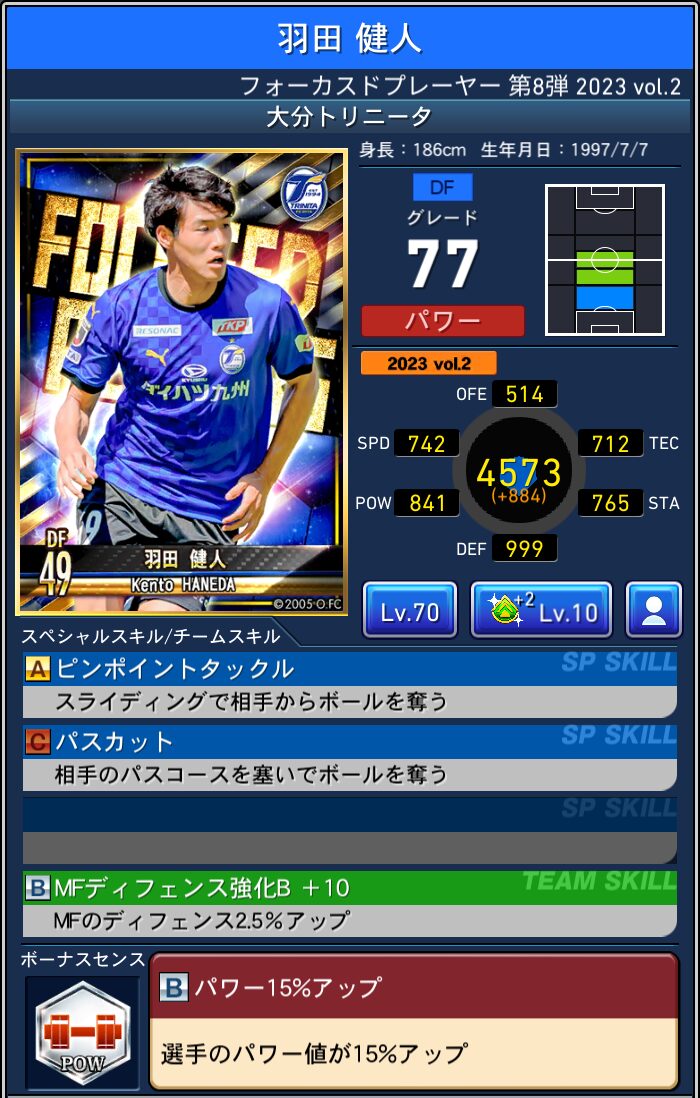The width and height of the screenshot is (700, 1098).
Task: Open the ピンポイントタックル skill row
Action: pos(349,684)
